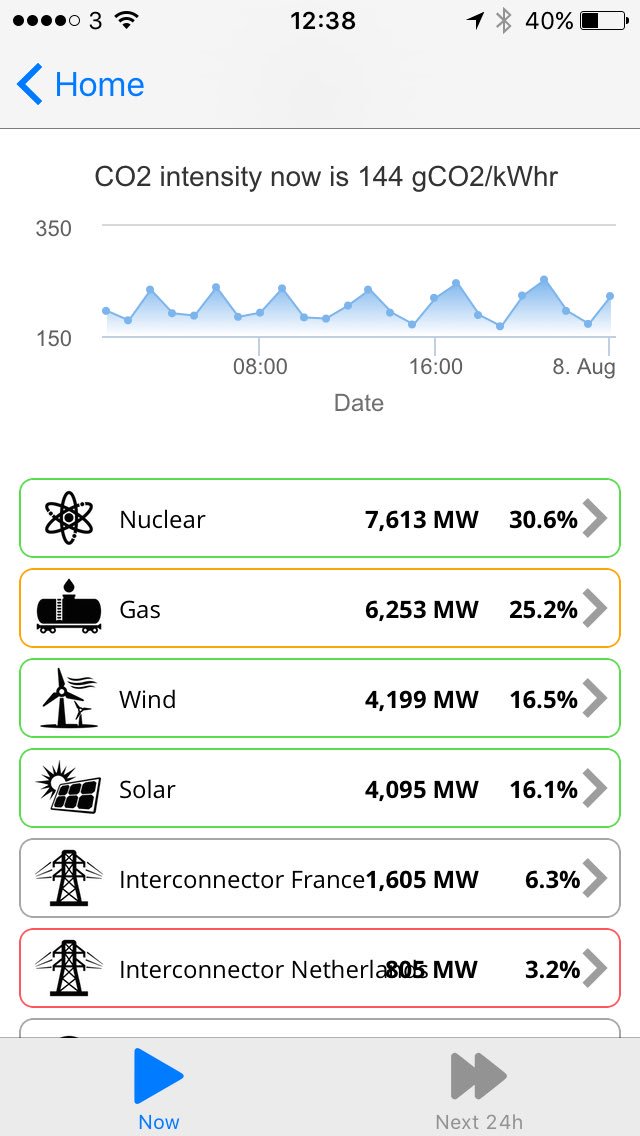Switch to the Now tab
Screen dimensions: 640x1136
pos(159,1089)
